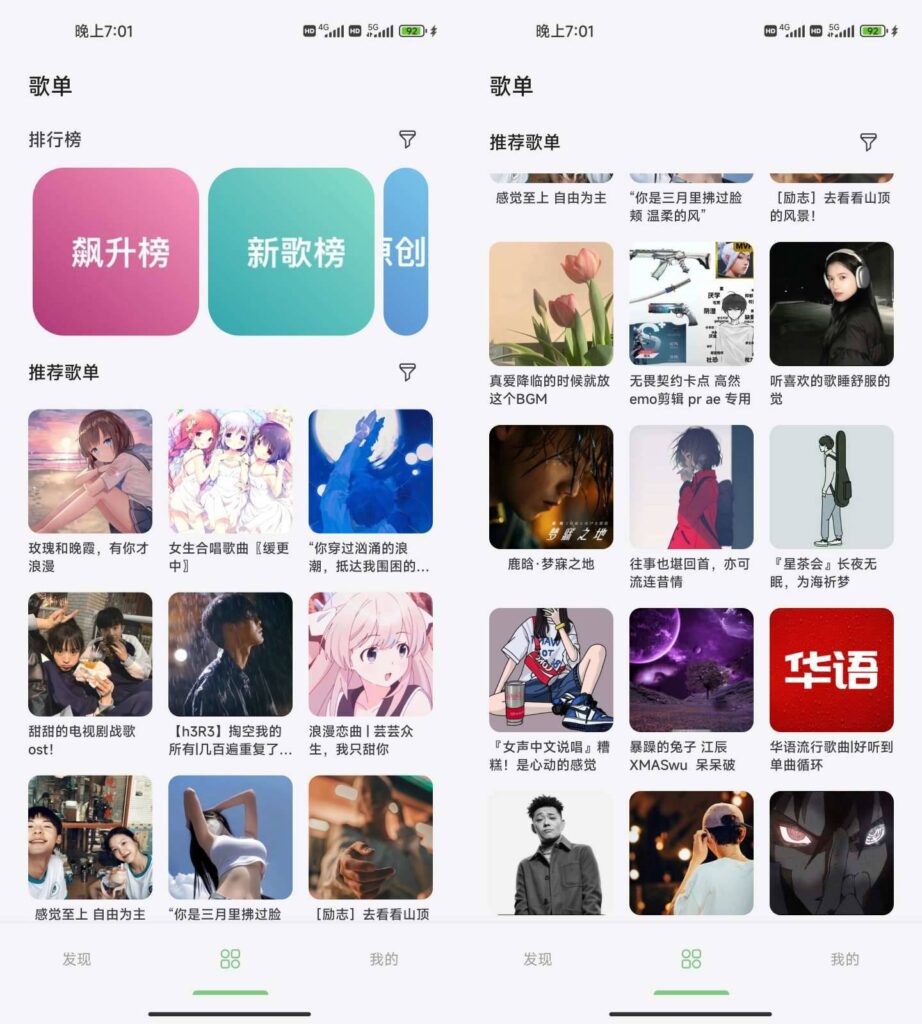Open 甜甜的电视剧战歌ost playlist
Screen dimensions: 922x1024
pos(90,654)
